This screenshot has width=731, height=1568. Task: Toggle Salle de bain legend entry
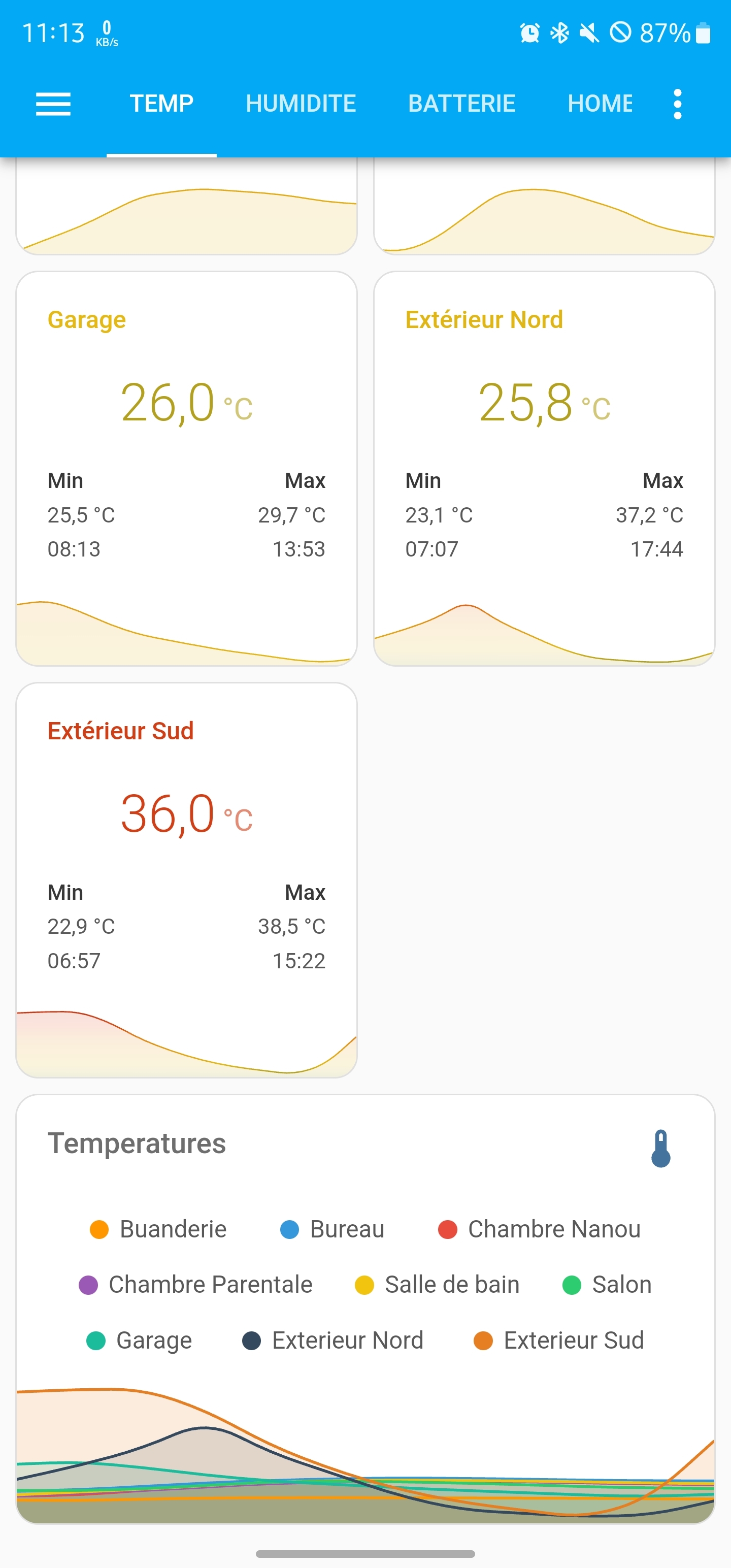[x=437, y=1284]
